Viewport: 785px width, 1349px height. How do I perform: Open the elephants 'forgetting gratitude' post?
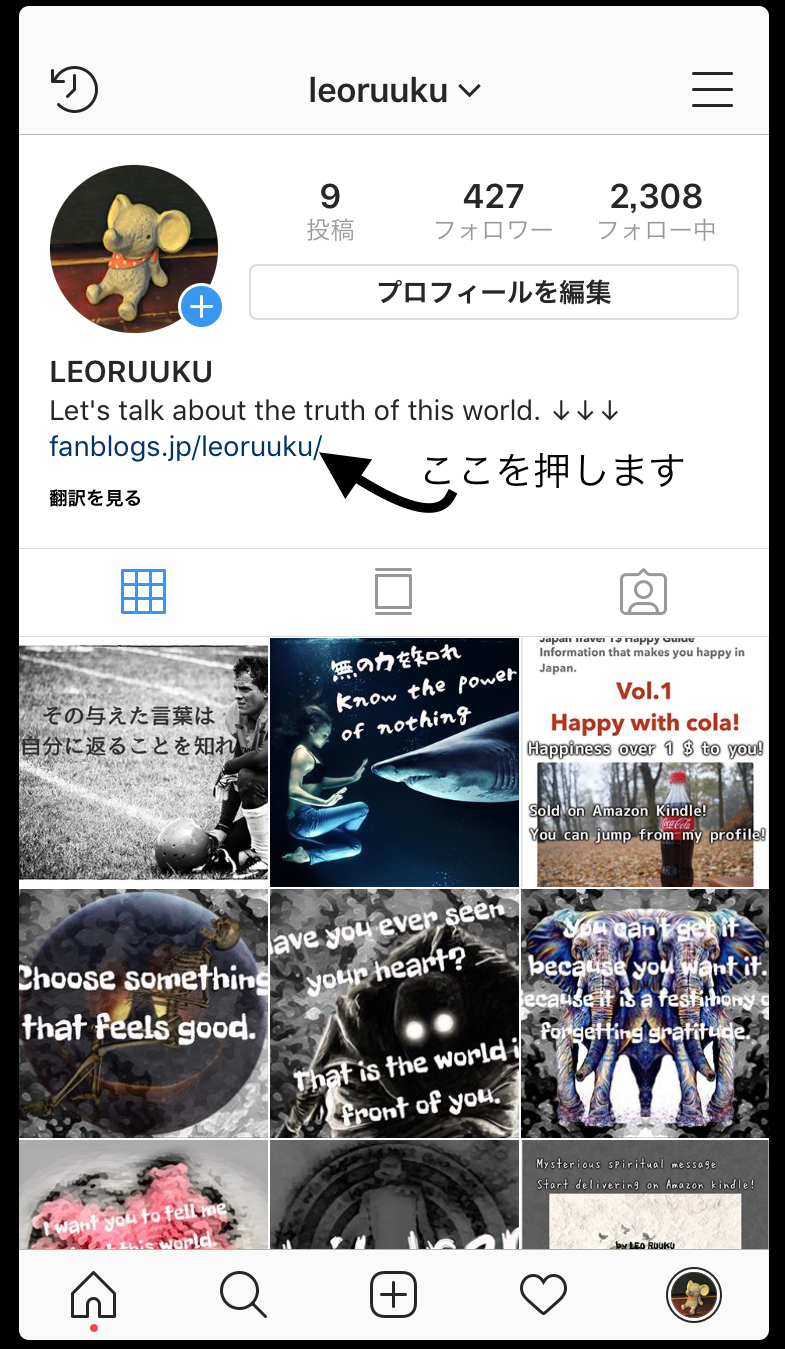(645, 1012)
